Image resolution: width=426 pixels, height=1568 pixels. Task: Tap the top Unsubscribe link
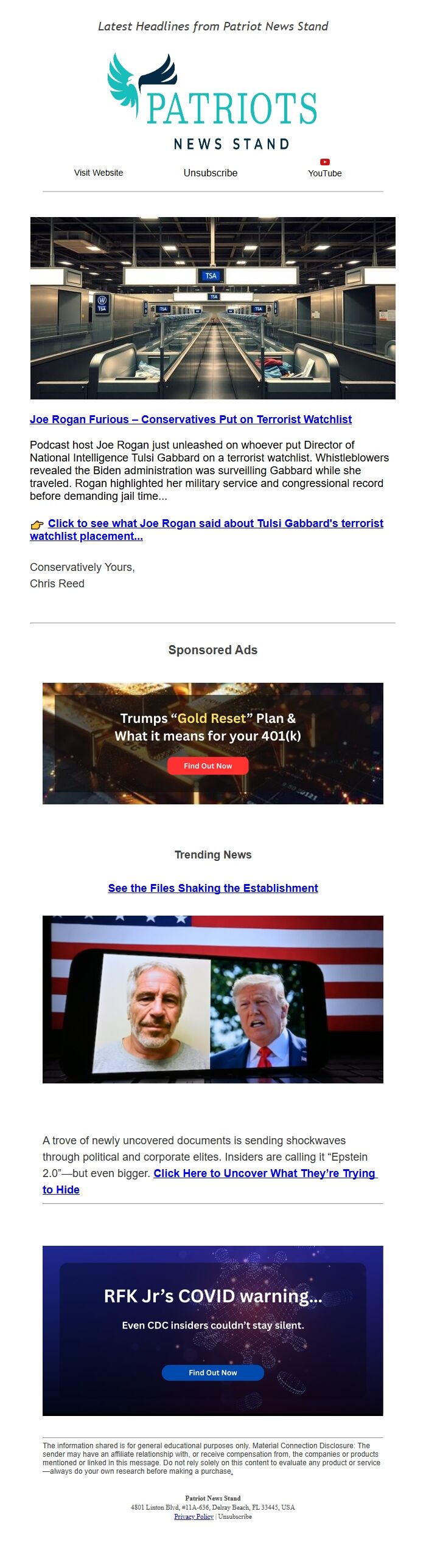pyautogui.click(x=210, y=173)
